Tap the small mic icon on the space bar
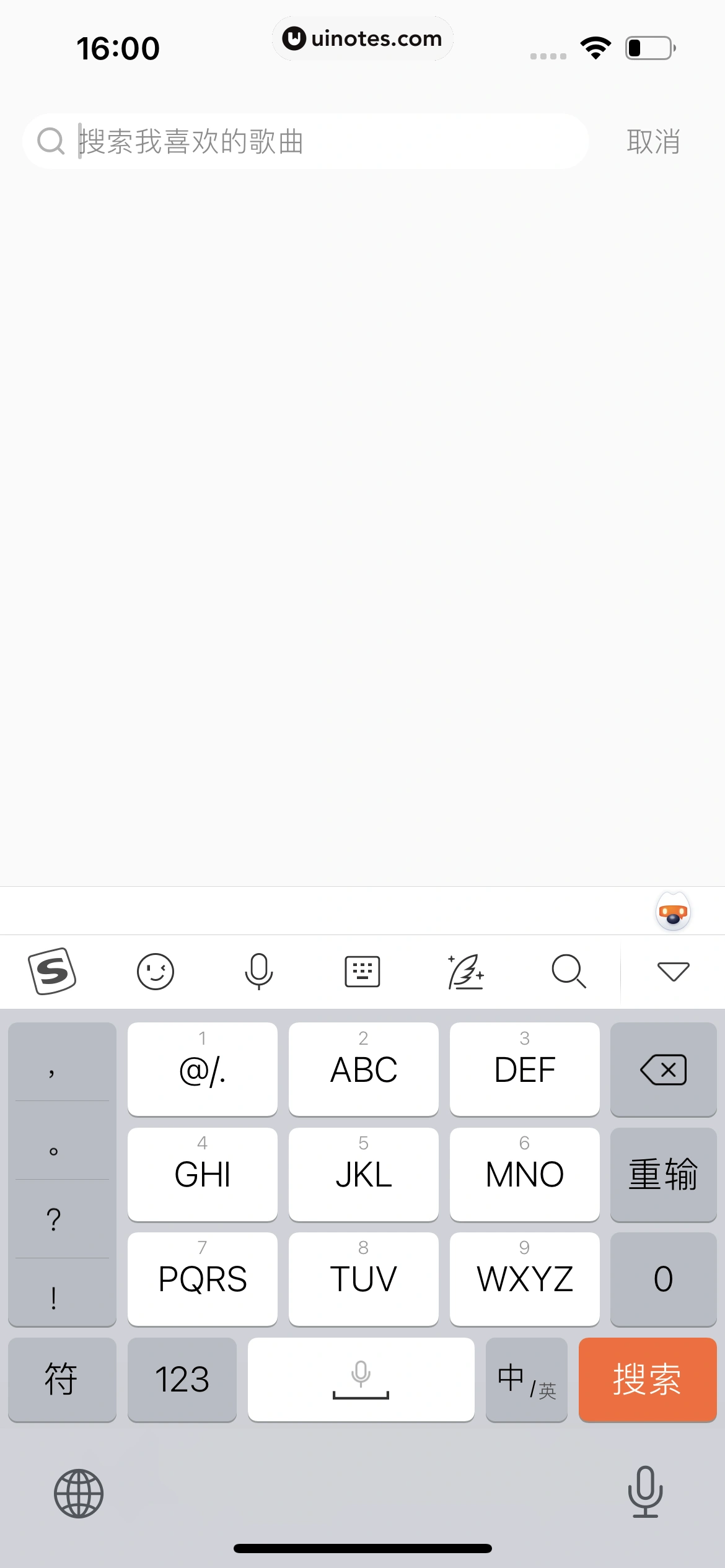Viewport: 725px width, 1568px height. [x=361, y=1379]
